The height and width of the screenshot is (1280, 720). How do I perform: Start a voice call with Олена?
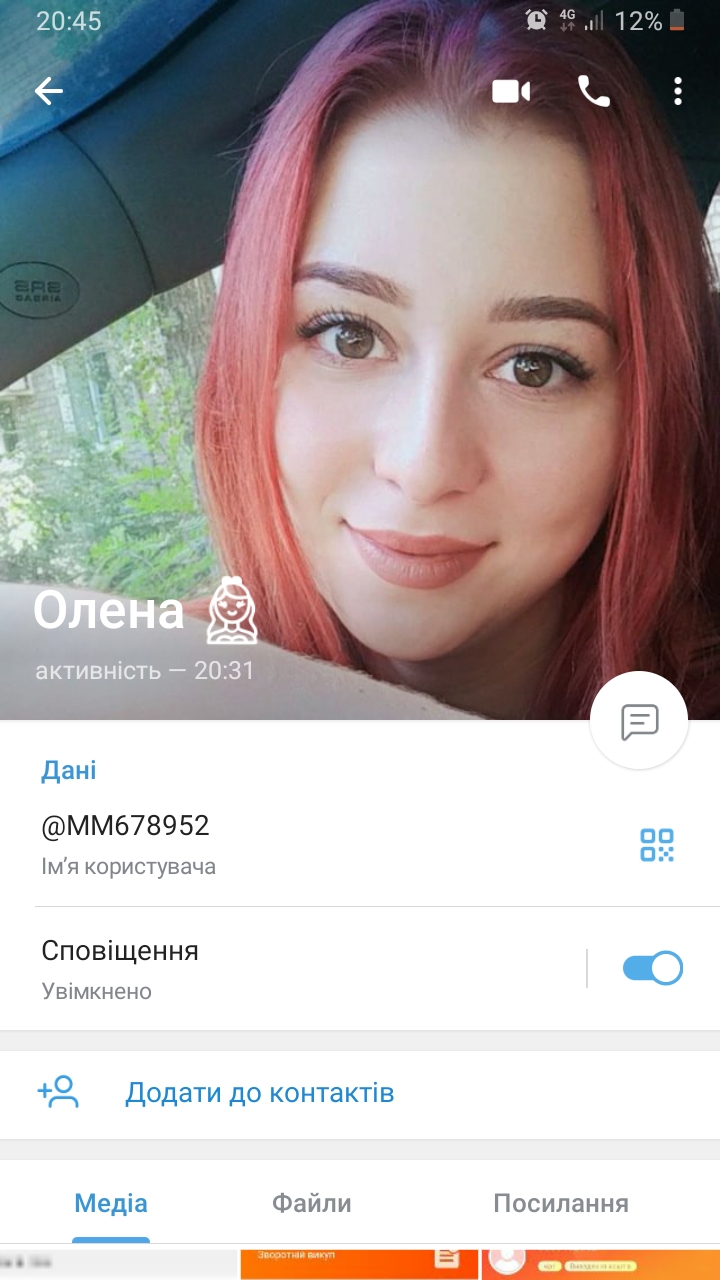593,91
